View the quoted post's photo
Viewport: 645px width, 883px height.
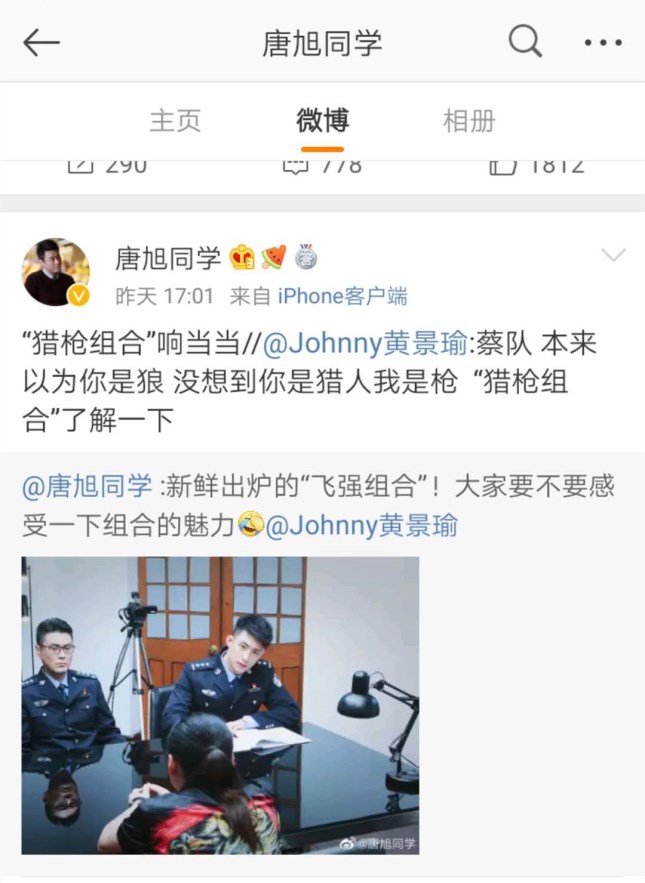pyautogui.click(x=220, y=705)
